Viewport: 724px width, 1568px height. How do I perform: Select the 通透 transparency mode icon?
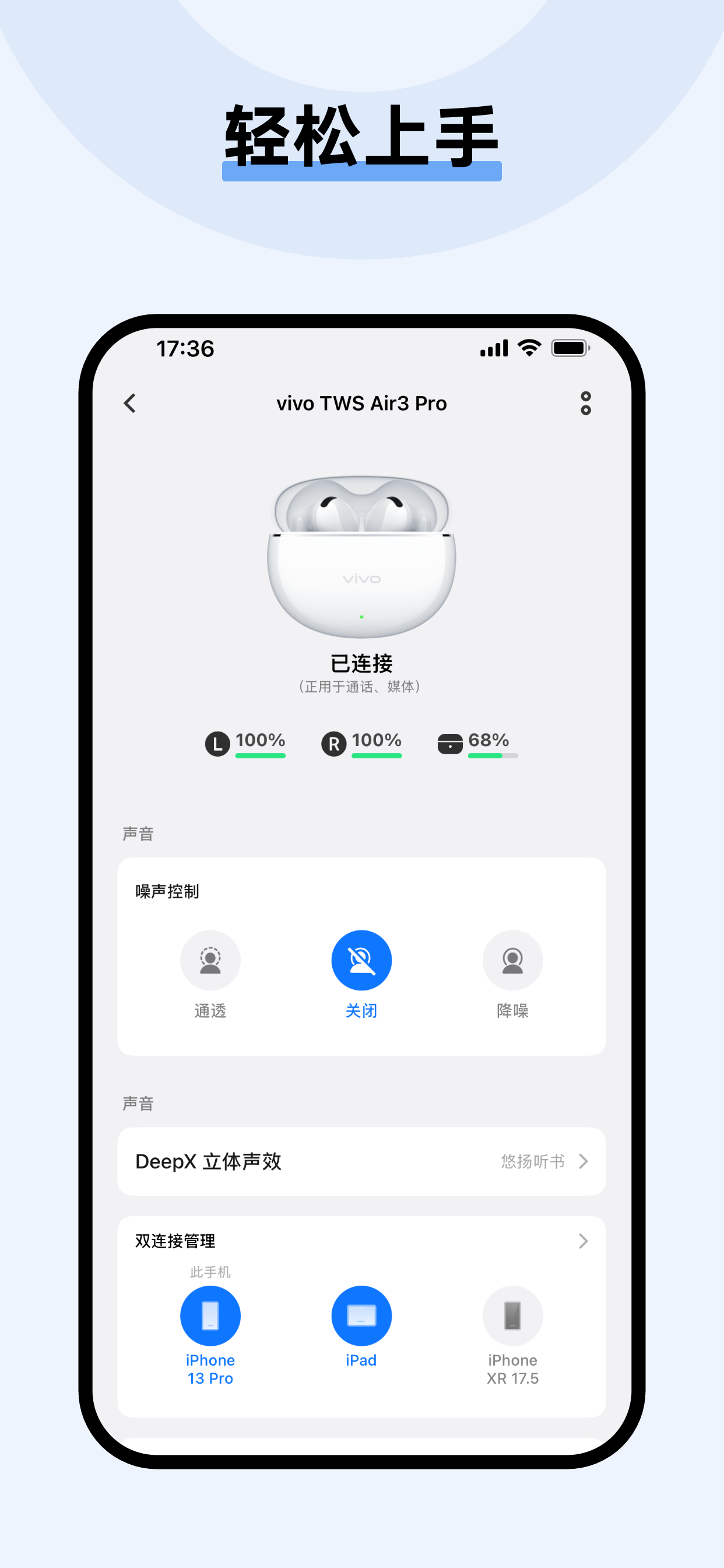(x=210, y=960)
